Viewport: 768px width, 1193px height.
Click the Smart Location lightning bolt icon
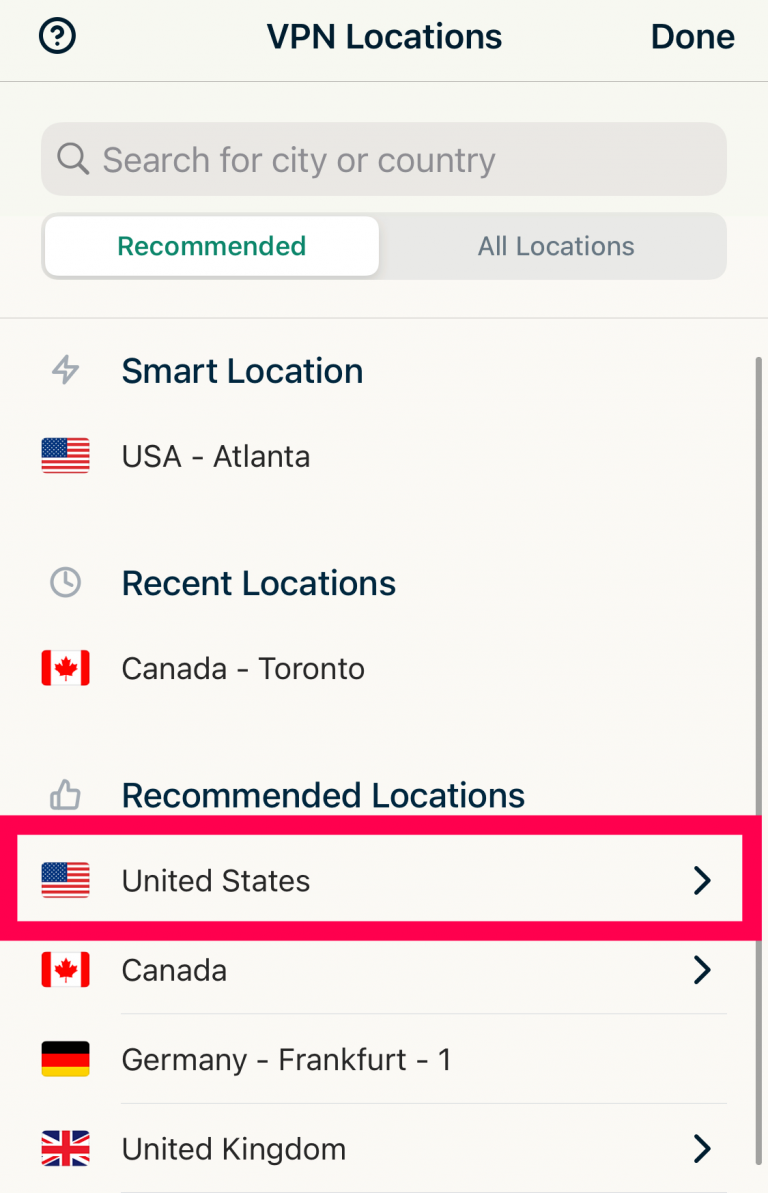pyautogui.click(x=64, y=370)
